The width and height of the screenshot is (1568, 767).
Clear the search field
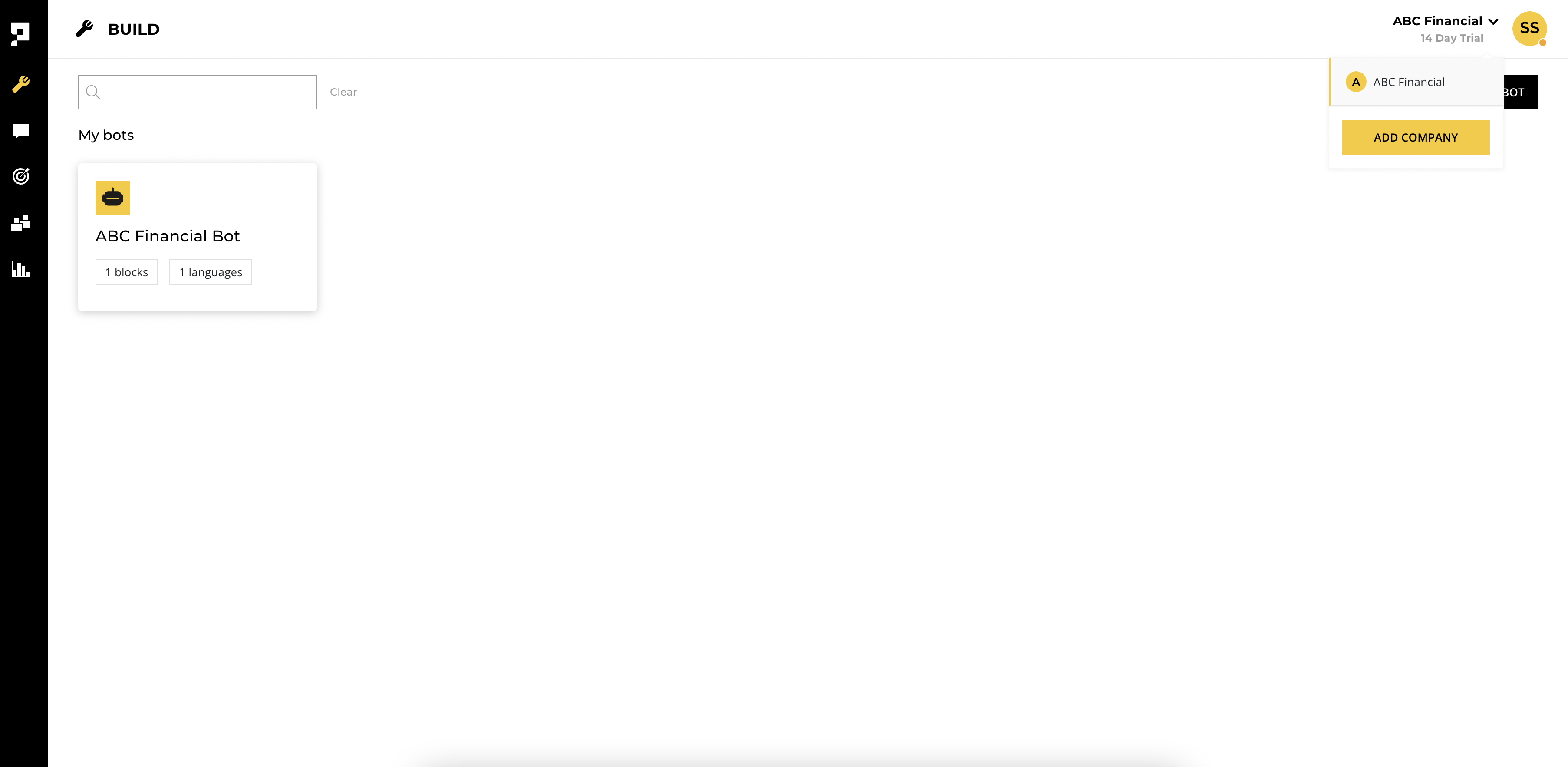pyautogui.click(x=343, y=92)
